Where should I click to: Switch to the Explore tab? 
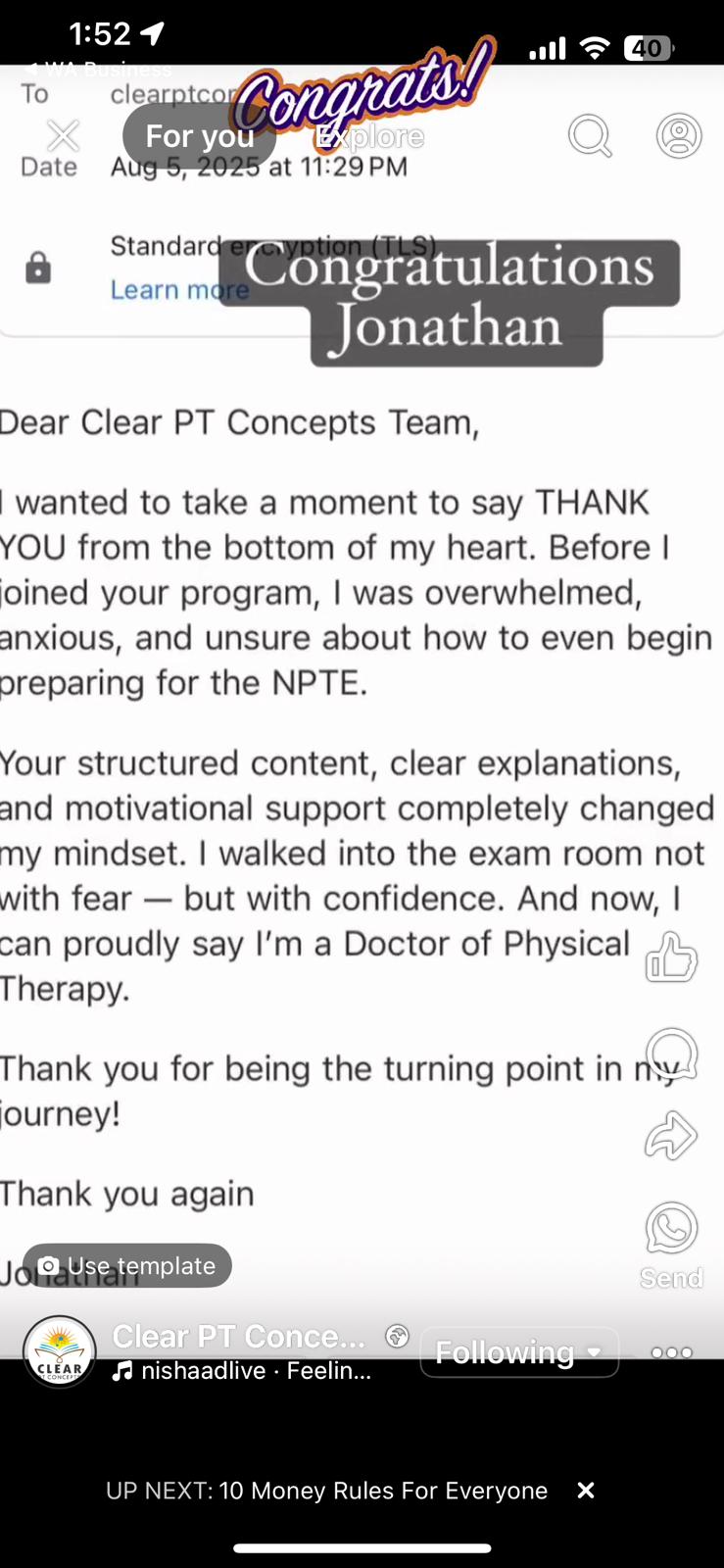(x=370, y=136)
